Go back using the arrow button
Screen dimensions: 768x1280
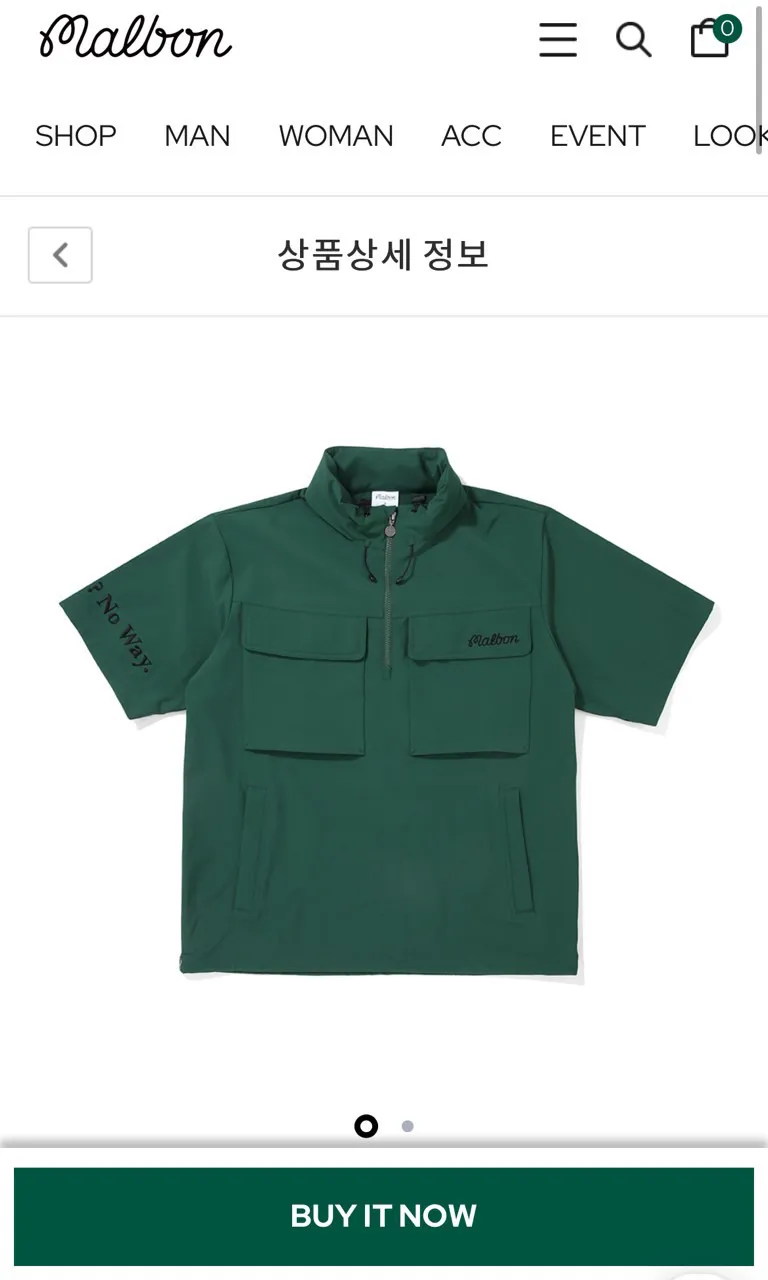pyautogui.click(x=60, y=255)
